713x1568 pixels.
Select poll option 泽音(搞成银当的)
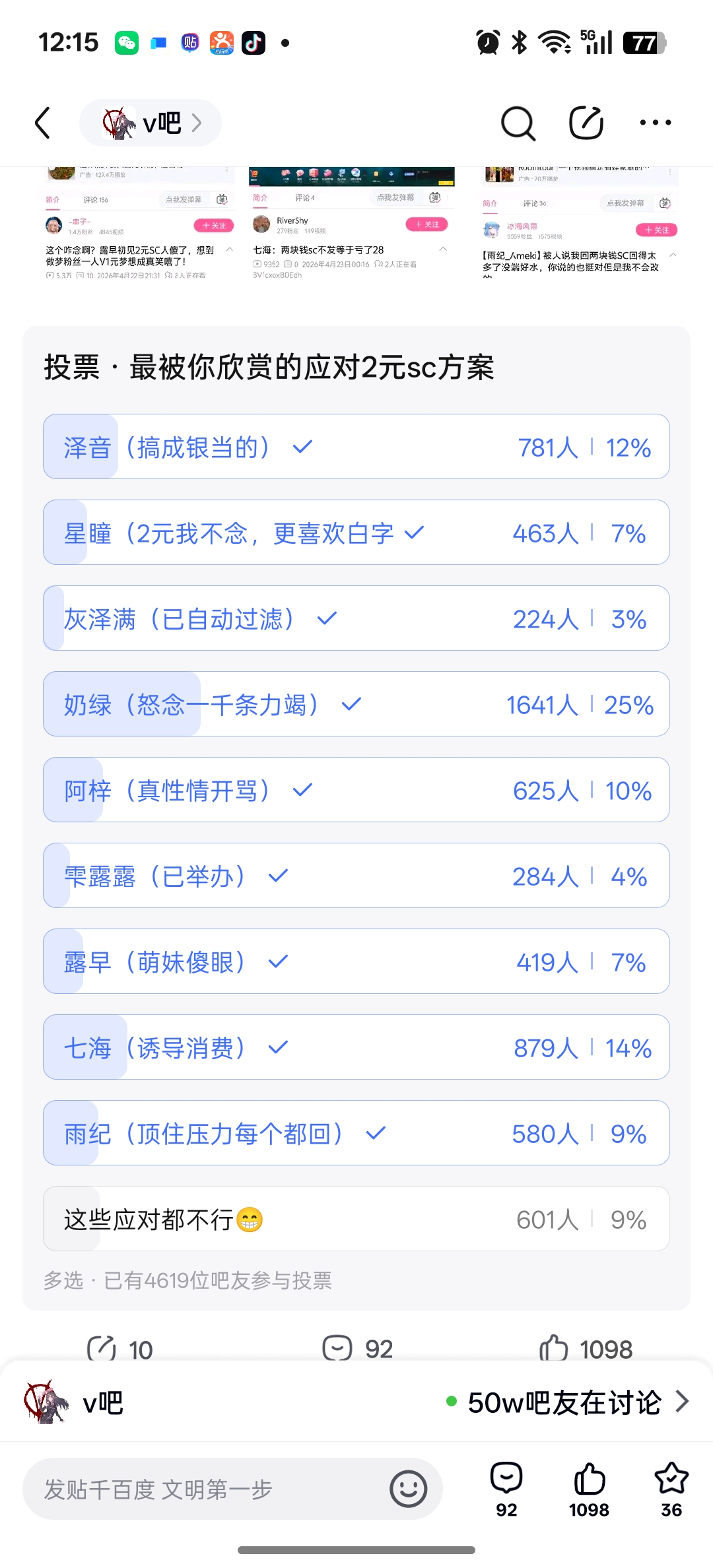click(356, 447)
